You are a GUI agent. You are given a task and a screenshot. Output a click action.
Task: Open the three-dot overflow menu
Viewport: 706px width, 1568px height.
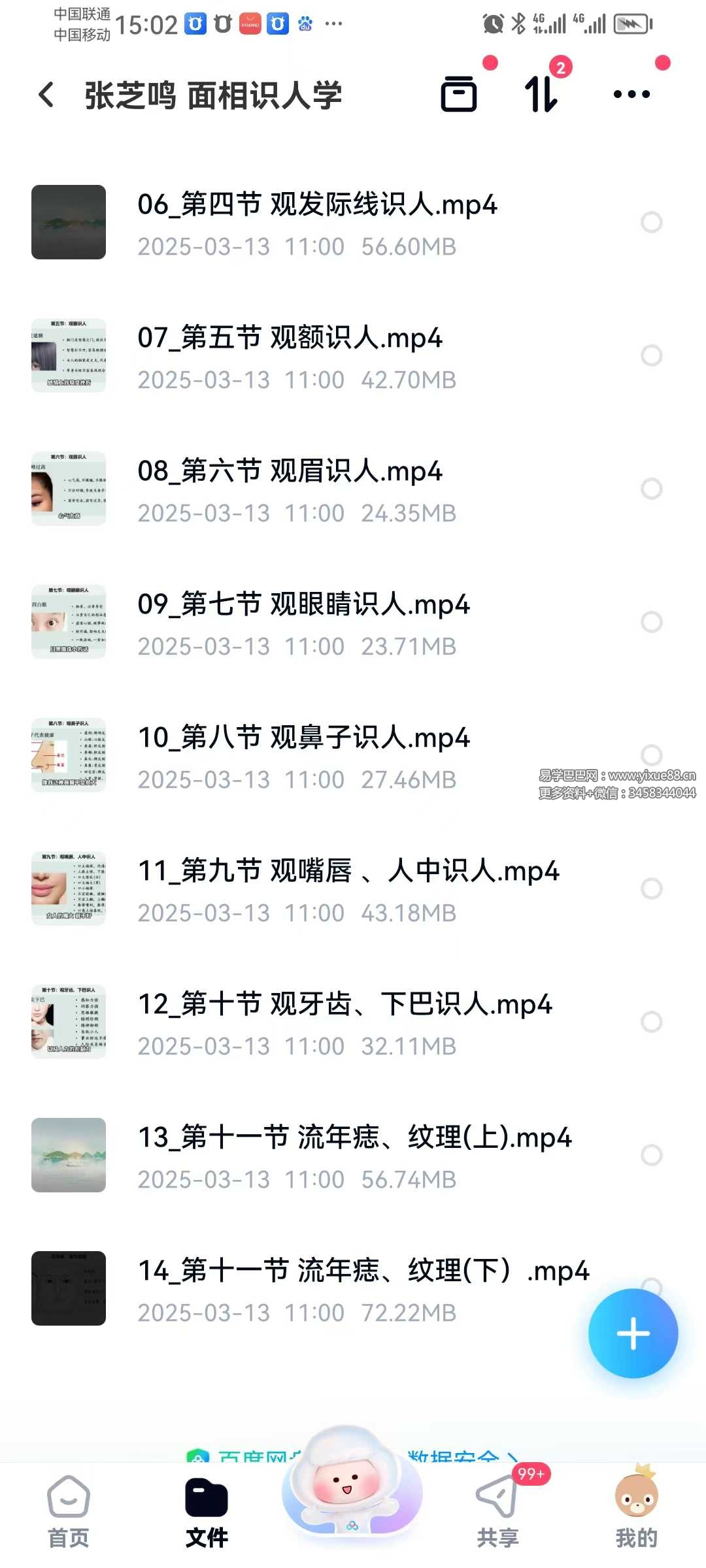pos(631,94)
